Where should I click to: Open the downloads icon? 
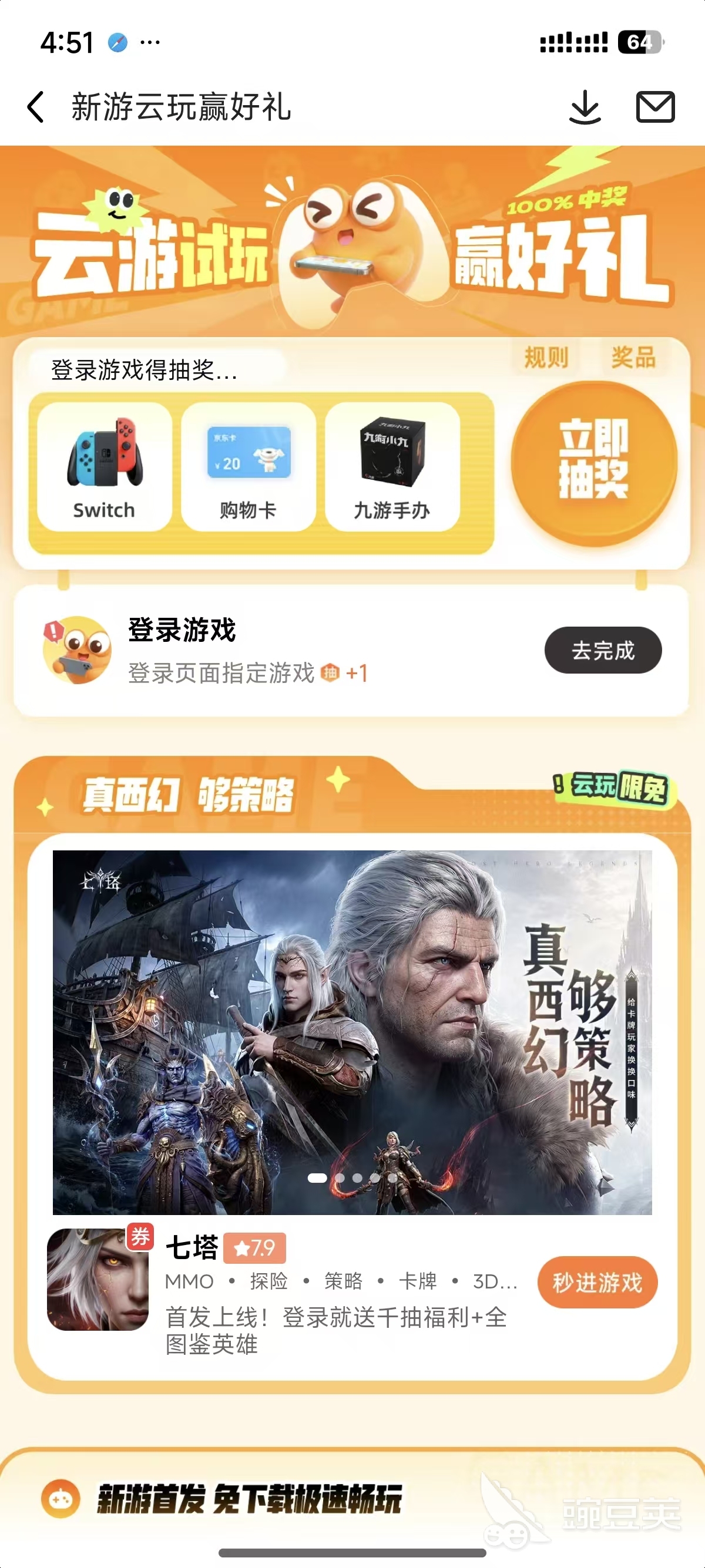click(585, 107)
